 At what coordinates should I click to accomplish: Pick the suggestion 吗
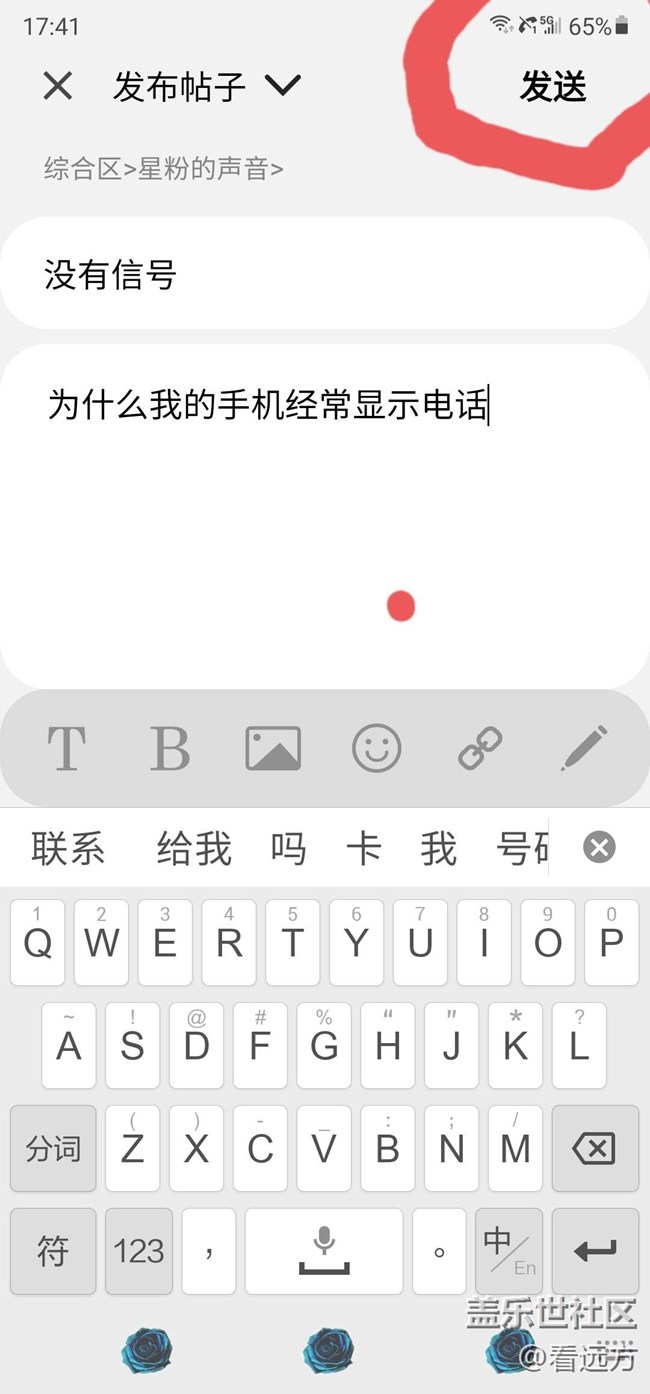(x=288, y=849)
